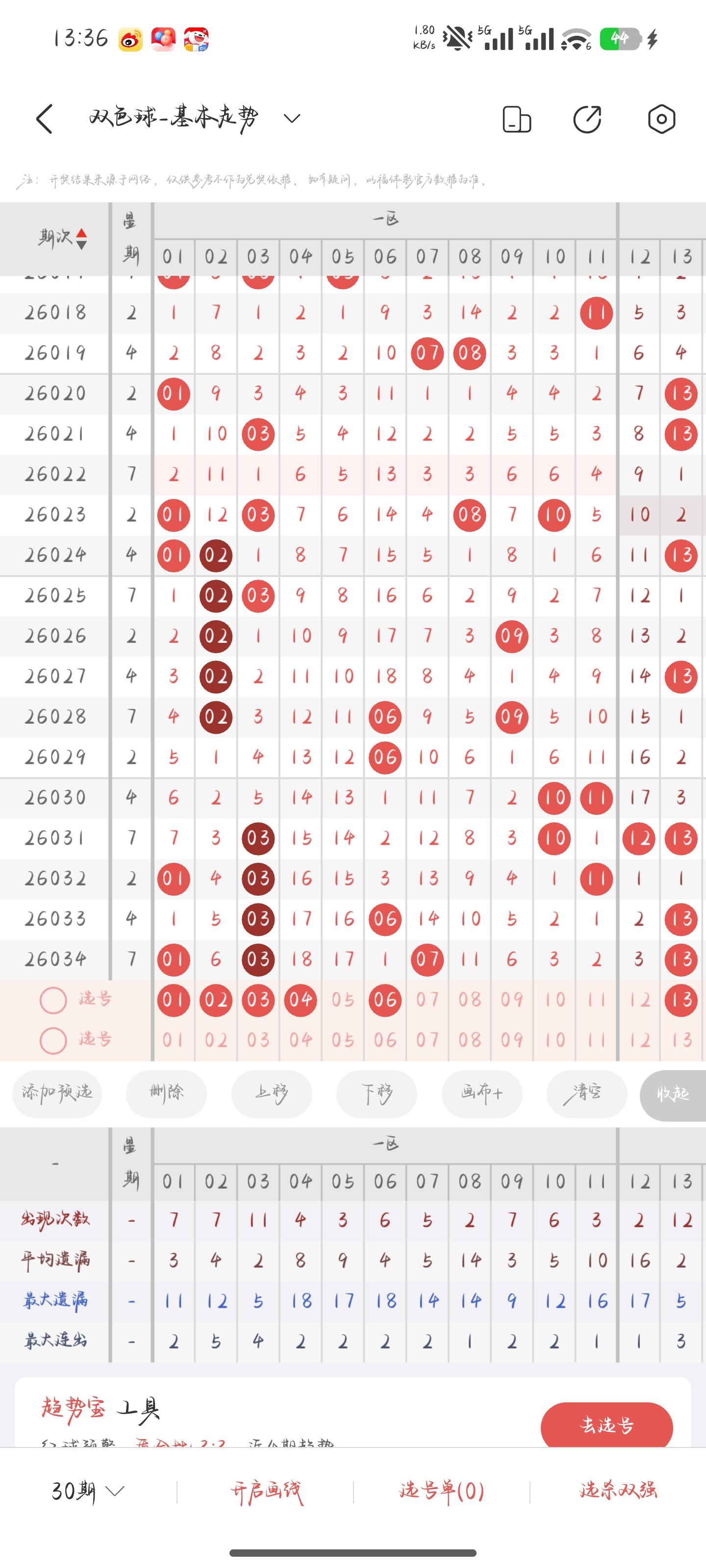Tap 画布+ button
Screen dimensions: 706x1568
coord(482,1093)
